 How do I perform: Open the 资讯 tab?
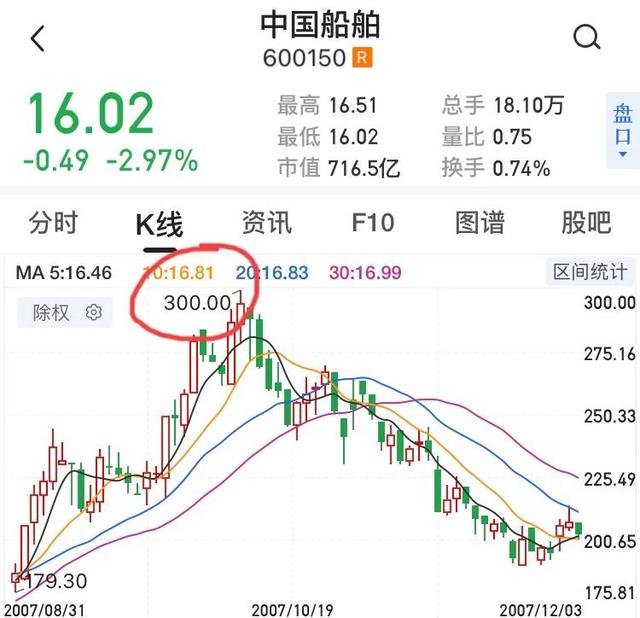pyautogui.click(x=267, y=222)
